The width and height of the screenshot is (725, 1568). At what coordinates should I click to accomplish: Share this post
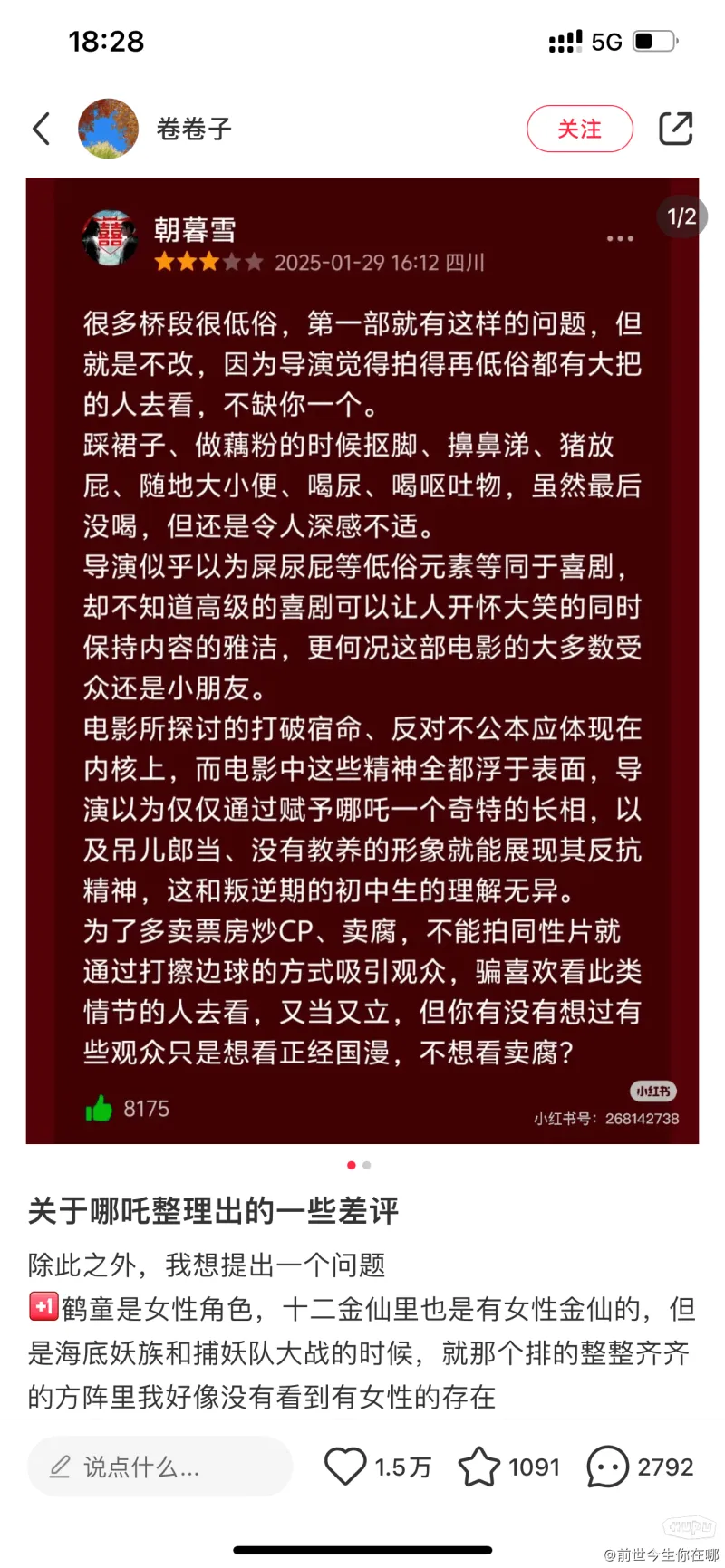click(675, 129)
